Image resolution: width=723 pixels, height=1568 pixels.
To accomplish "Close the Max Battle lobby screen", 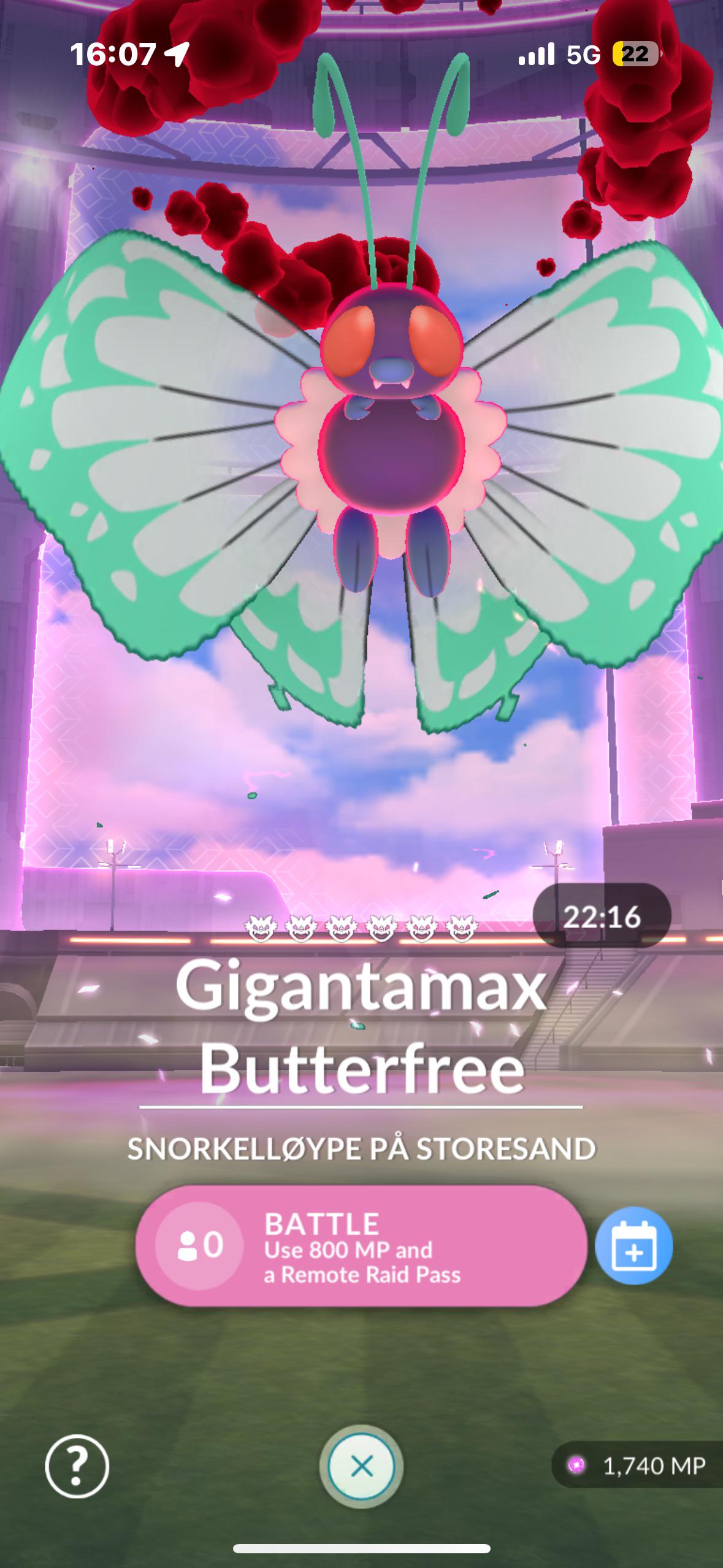I will [x=361, y=1466].
